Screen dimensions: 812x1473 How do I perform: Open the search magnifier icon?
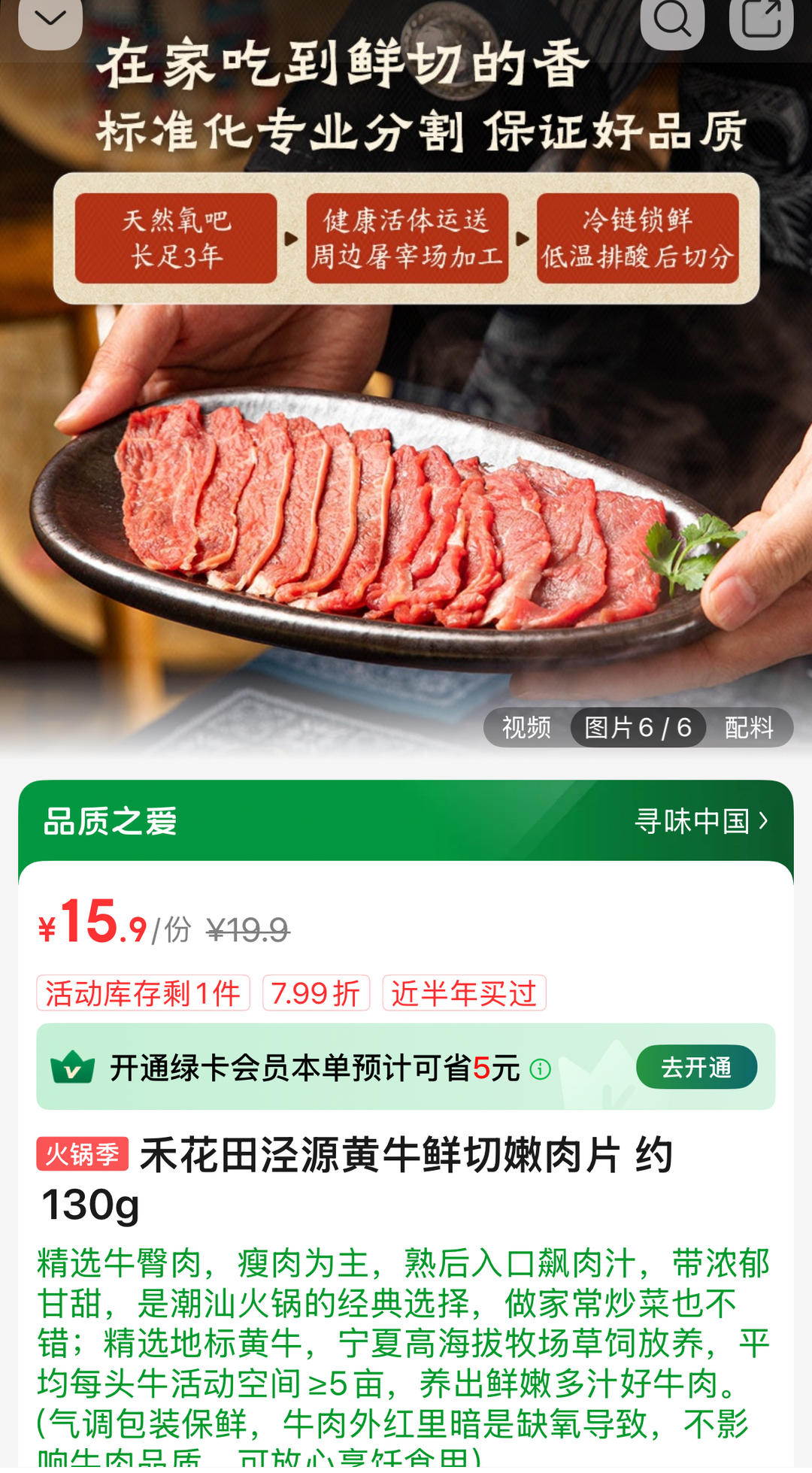(x=671, y=20)
